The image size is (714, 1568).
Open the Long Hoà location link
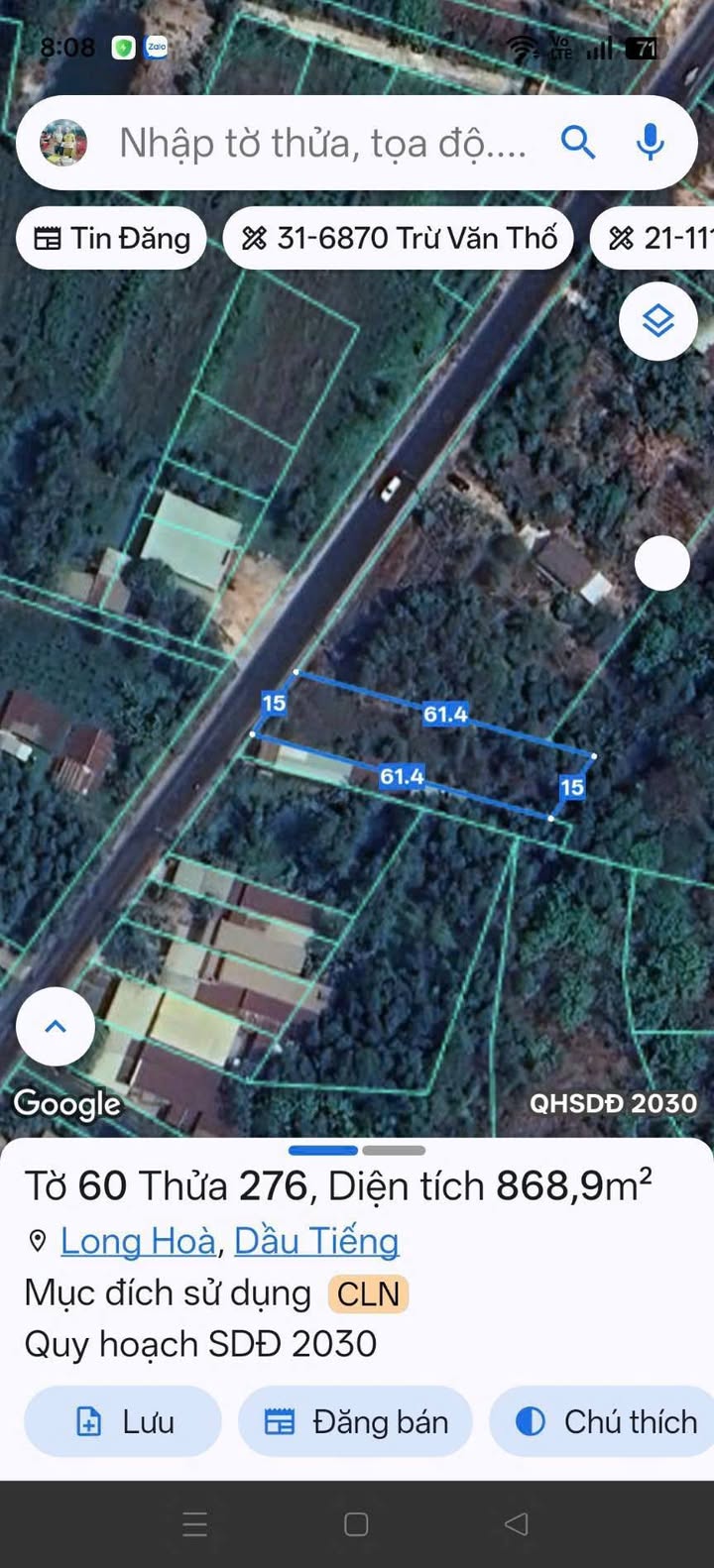138,1241
